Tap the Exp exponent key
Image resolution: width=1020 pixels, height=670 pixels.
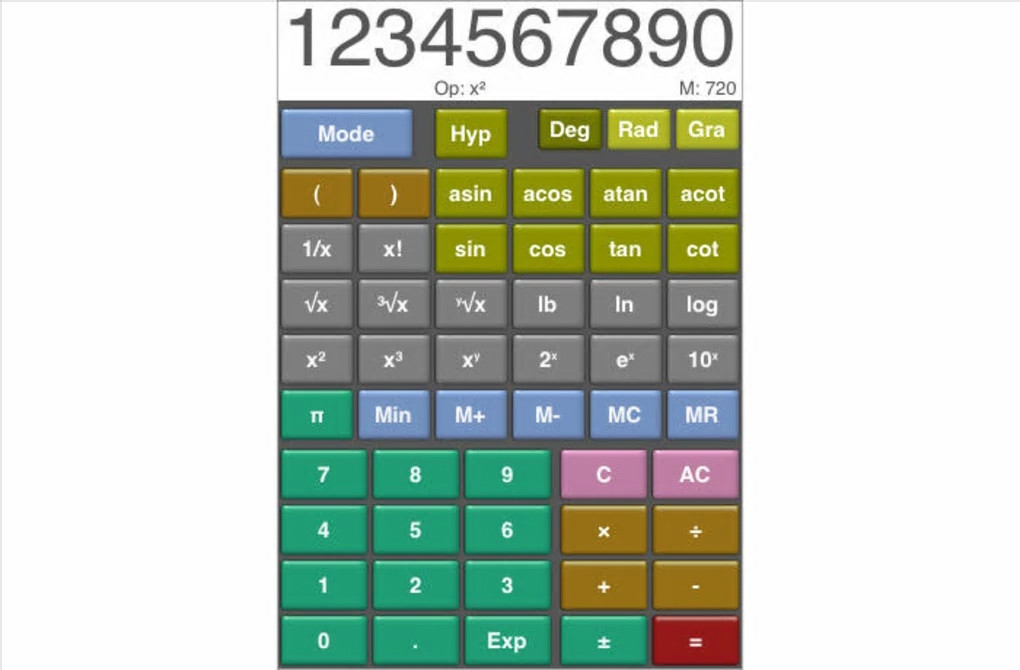click(507, 641)
